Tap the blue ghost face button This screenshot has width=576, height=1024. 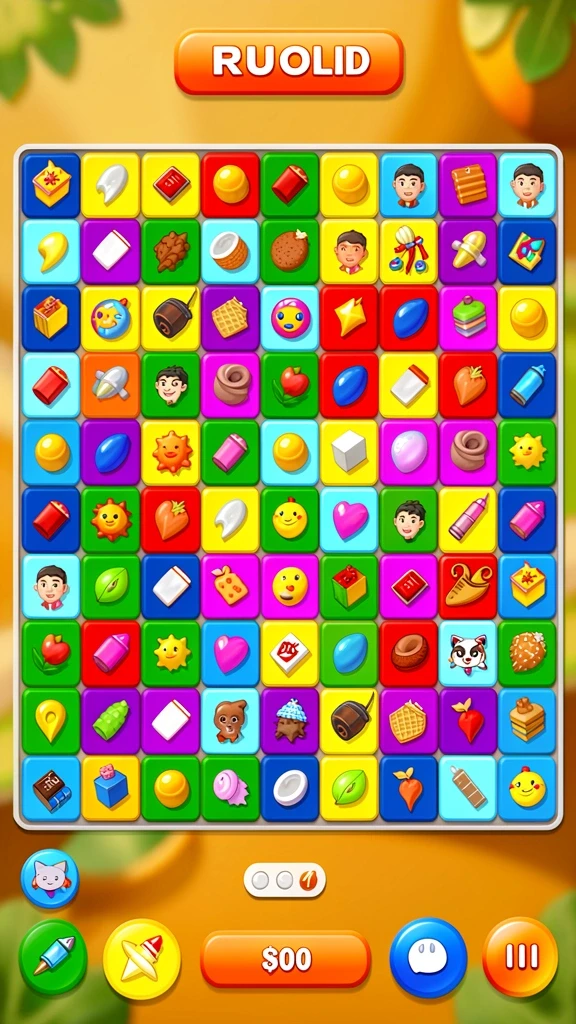428,957
